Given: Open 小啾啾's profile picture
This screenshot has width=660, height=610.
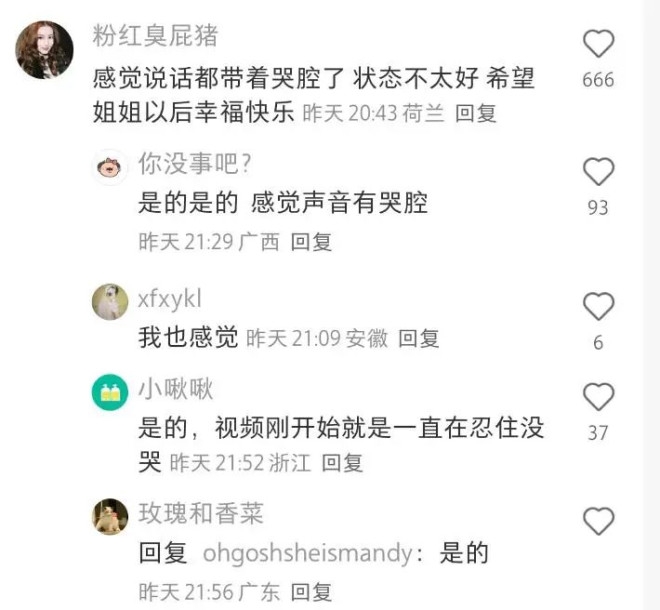Looking at the screenshot, I should [110, 392].
